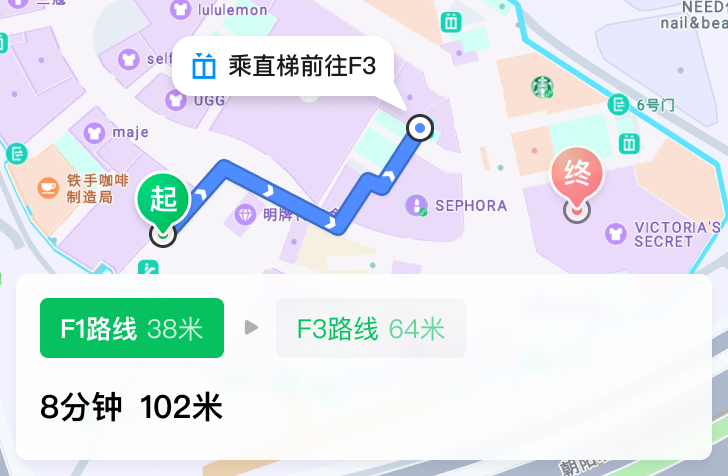
Task: Tap the green 起 start marker
Action: click(162, 199)
